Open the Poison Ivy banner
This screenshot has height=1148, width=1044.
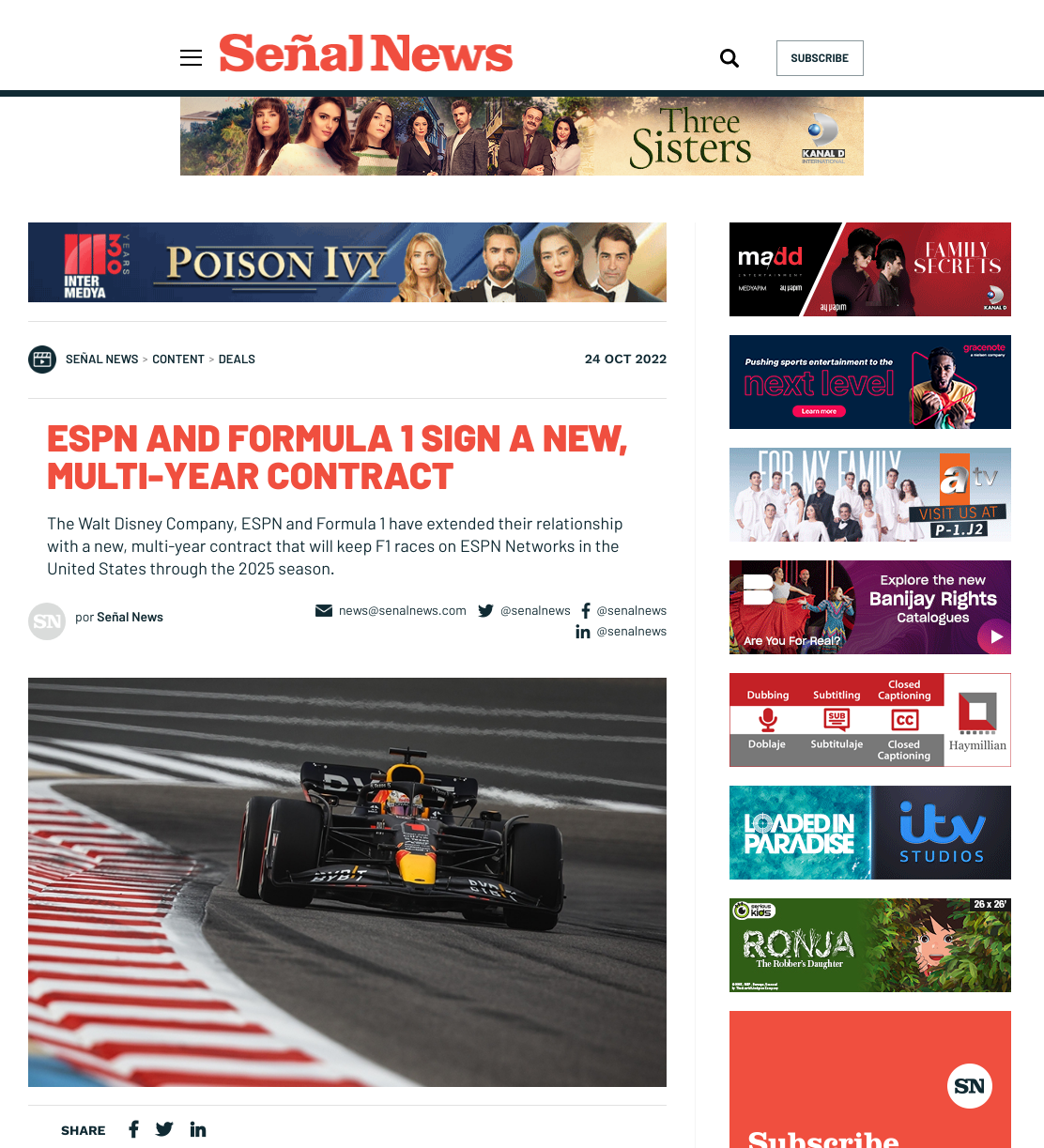point(347,262)
